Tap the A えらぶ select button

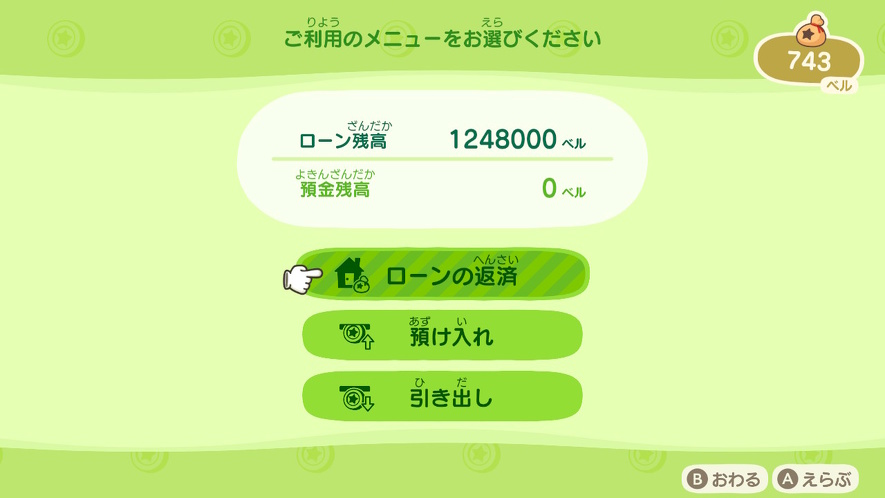(x=815, y=479)
